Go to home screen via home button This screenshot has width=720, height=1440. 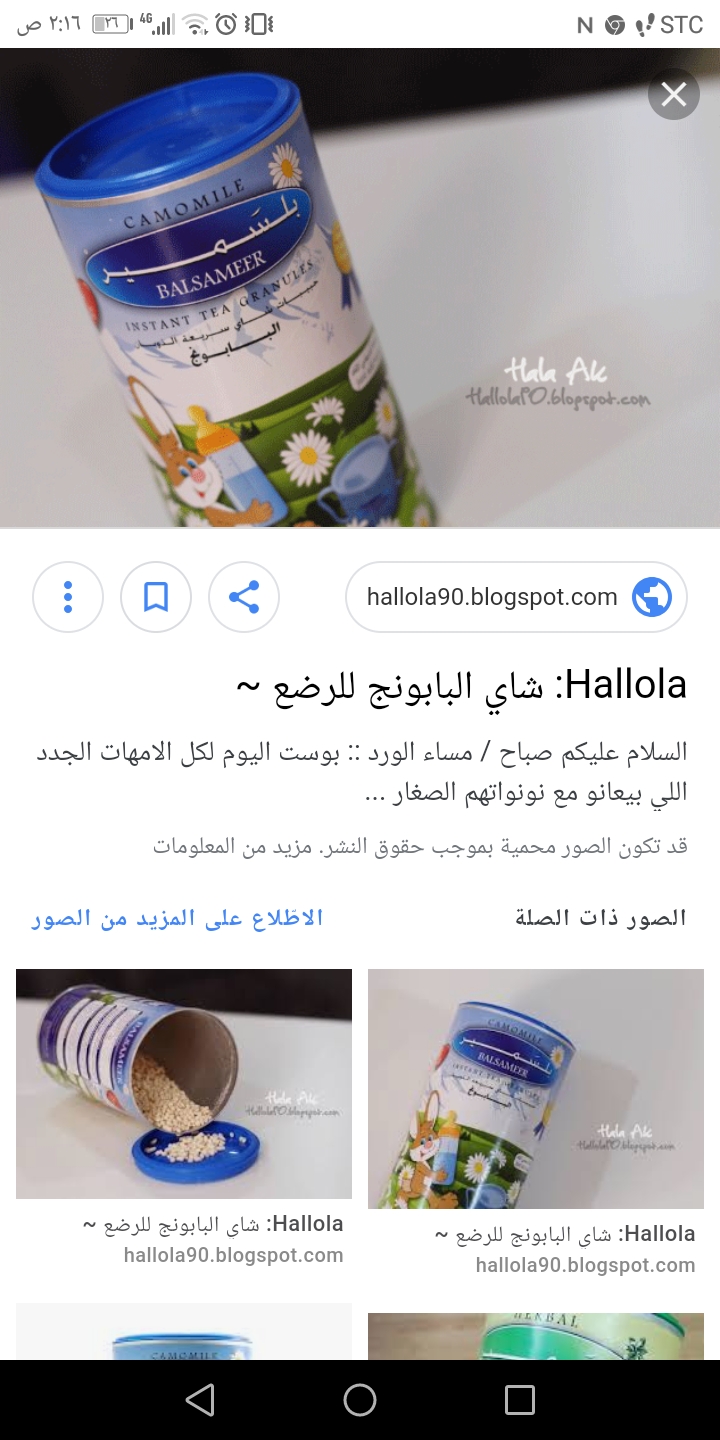pyautogui.click(x=360, y=1400)
